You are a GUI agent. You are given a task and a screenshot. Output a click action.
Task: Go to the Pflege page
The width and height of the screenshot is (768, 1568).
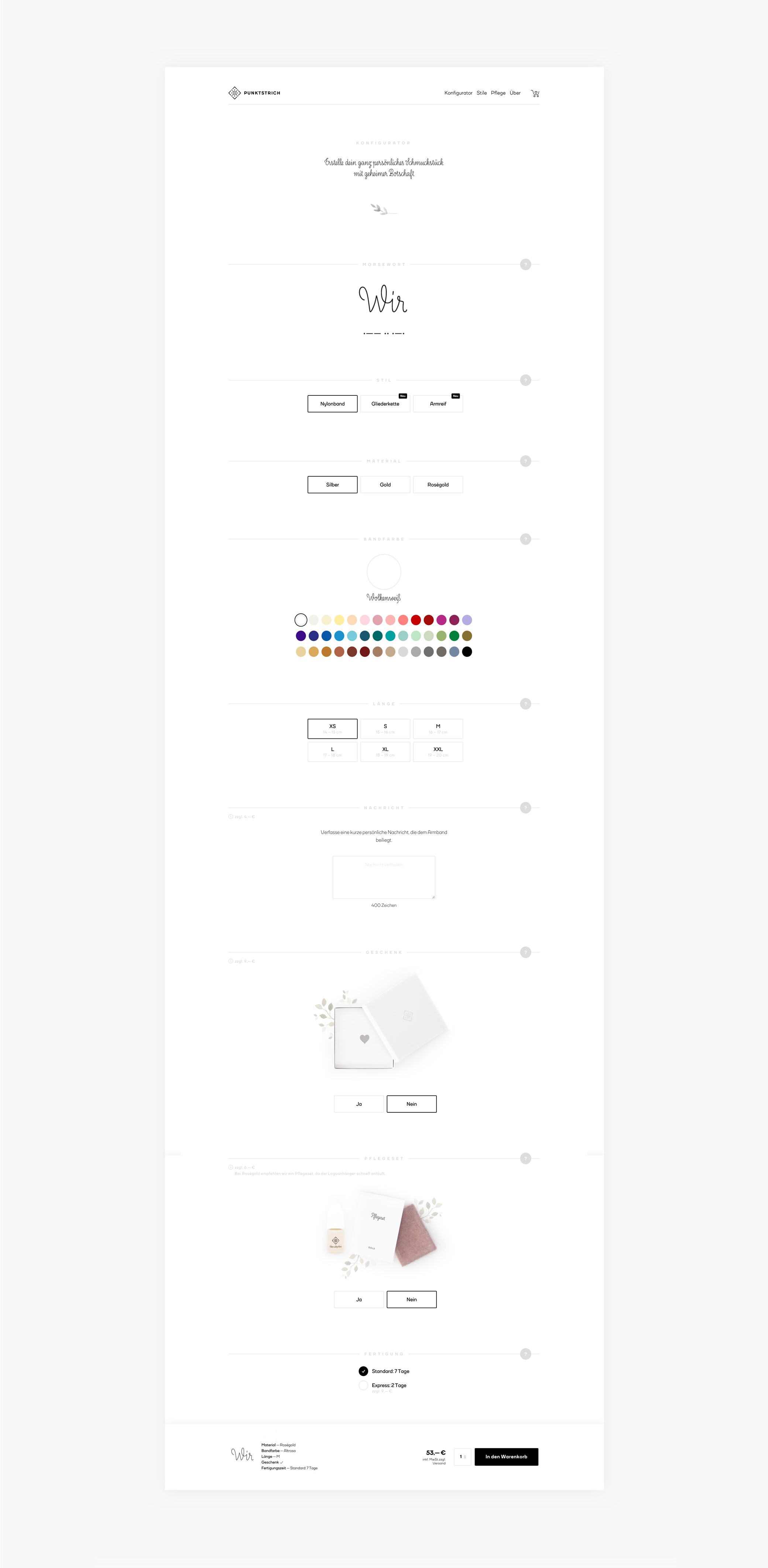tap(498, 93)
